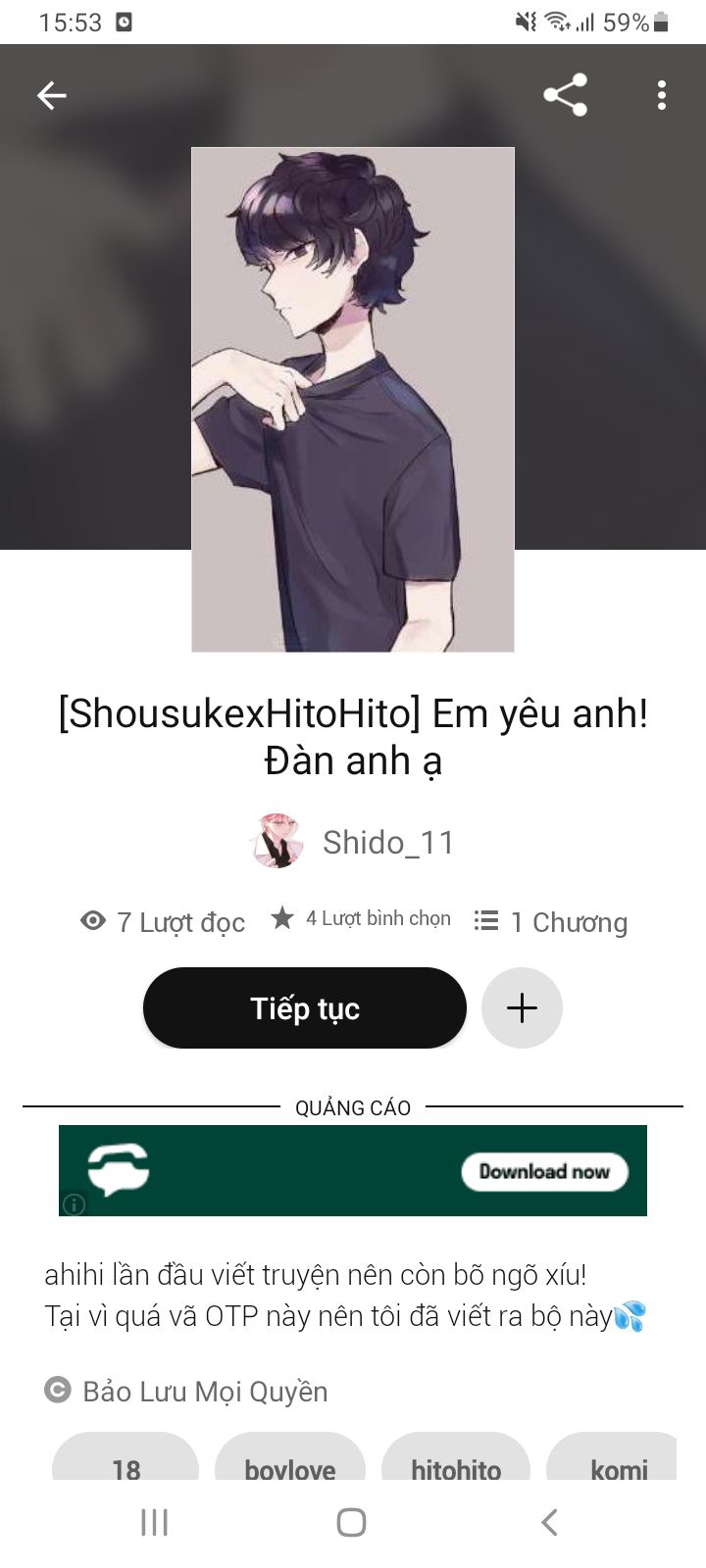The image size is (706, 1568).
Task: Select the 18 tag chip
Action: [126, 1460]
